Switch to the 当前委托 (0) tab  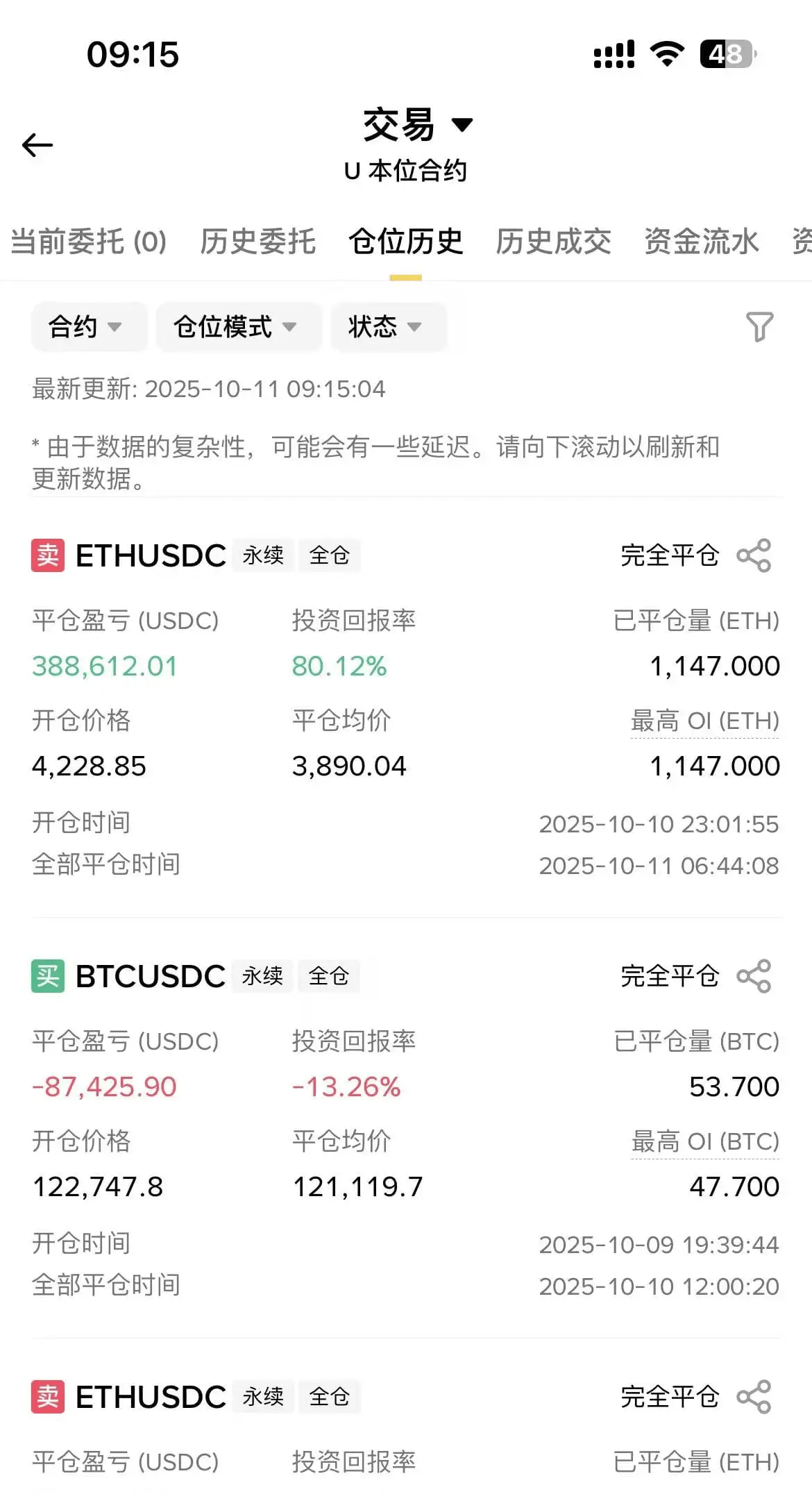pyautogui.click(x=89, y=242)
